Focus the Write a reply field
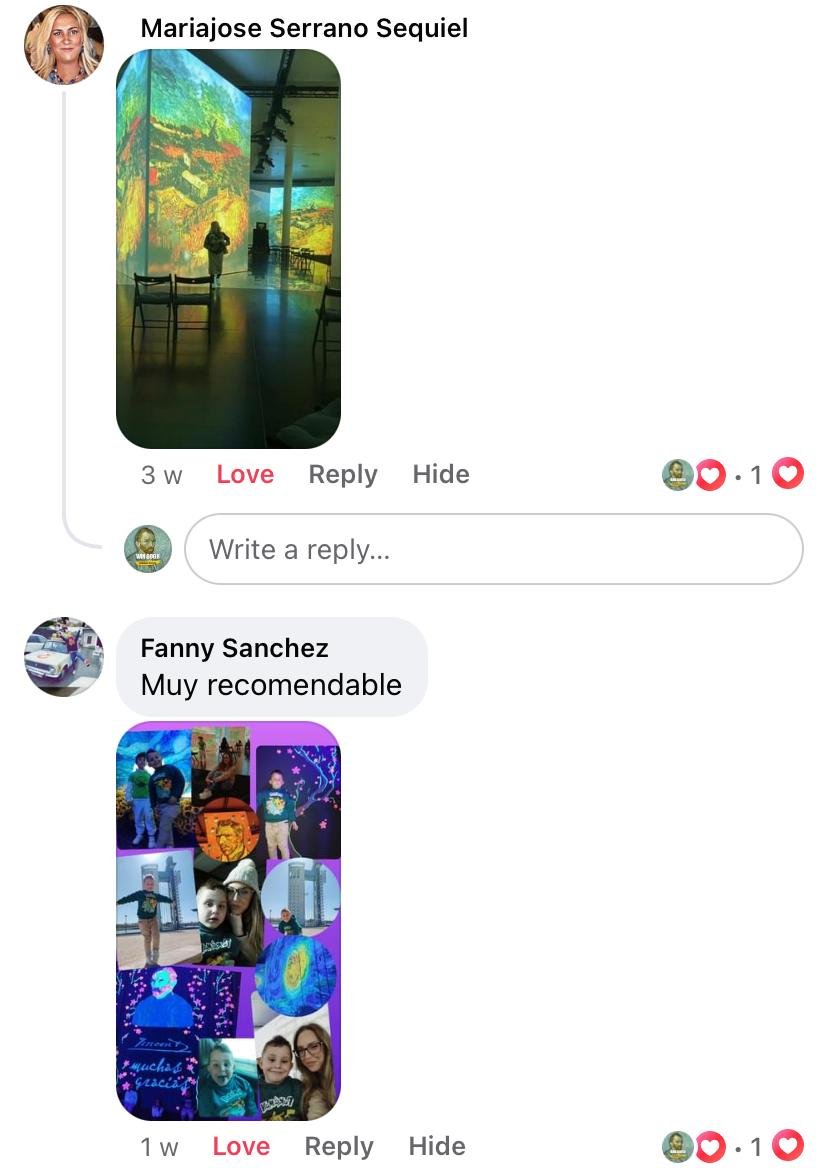Screen dimensions: 828x1175 pos(494,549)
